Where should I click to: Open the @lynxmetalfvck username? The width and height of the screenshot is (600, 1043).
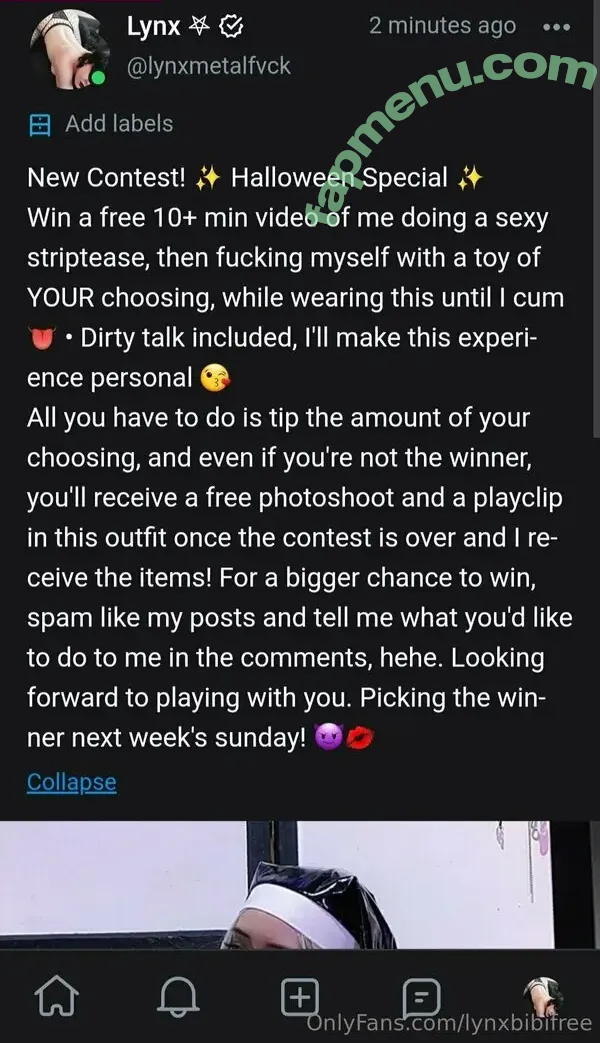point(208,67)
